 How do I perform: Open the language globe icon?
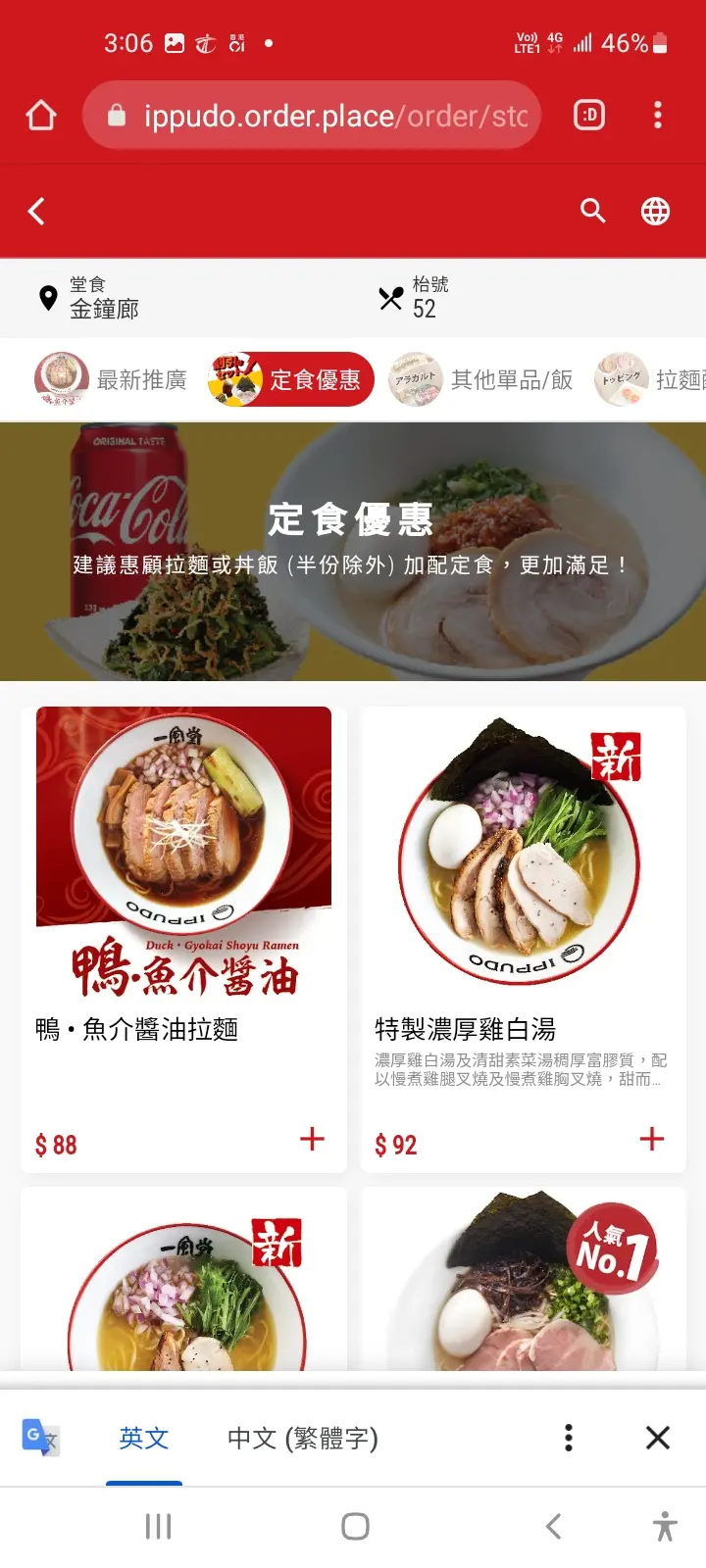pos(655,211)
